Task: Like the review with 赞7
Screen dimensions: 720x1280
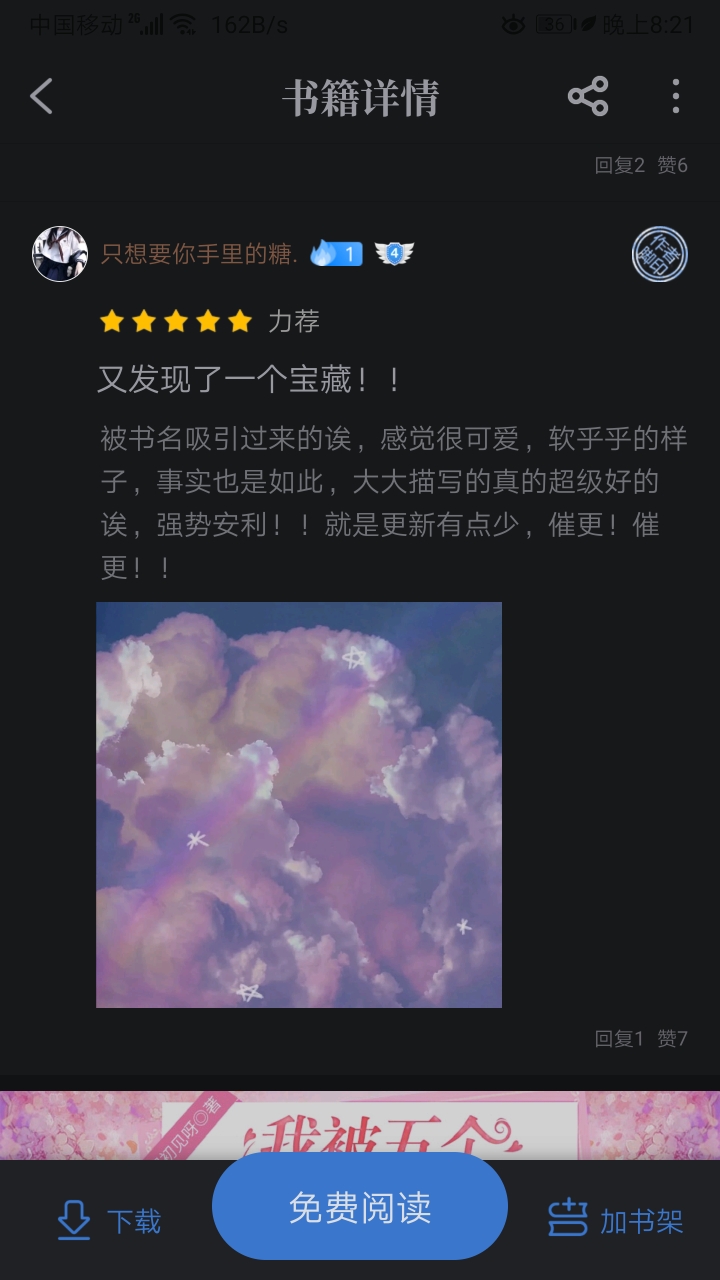Action: tap(672, 1039)
